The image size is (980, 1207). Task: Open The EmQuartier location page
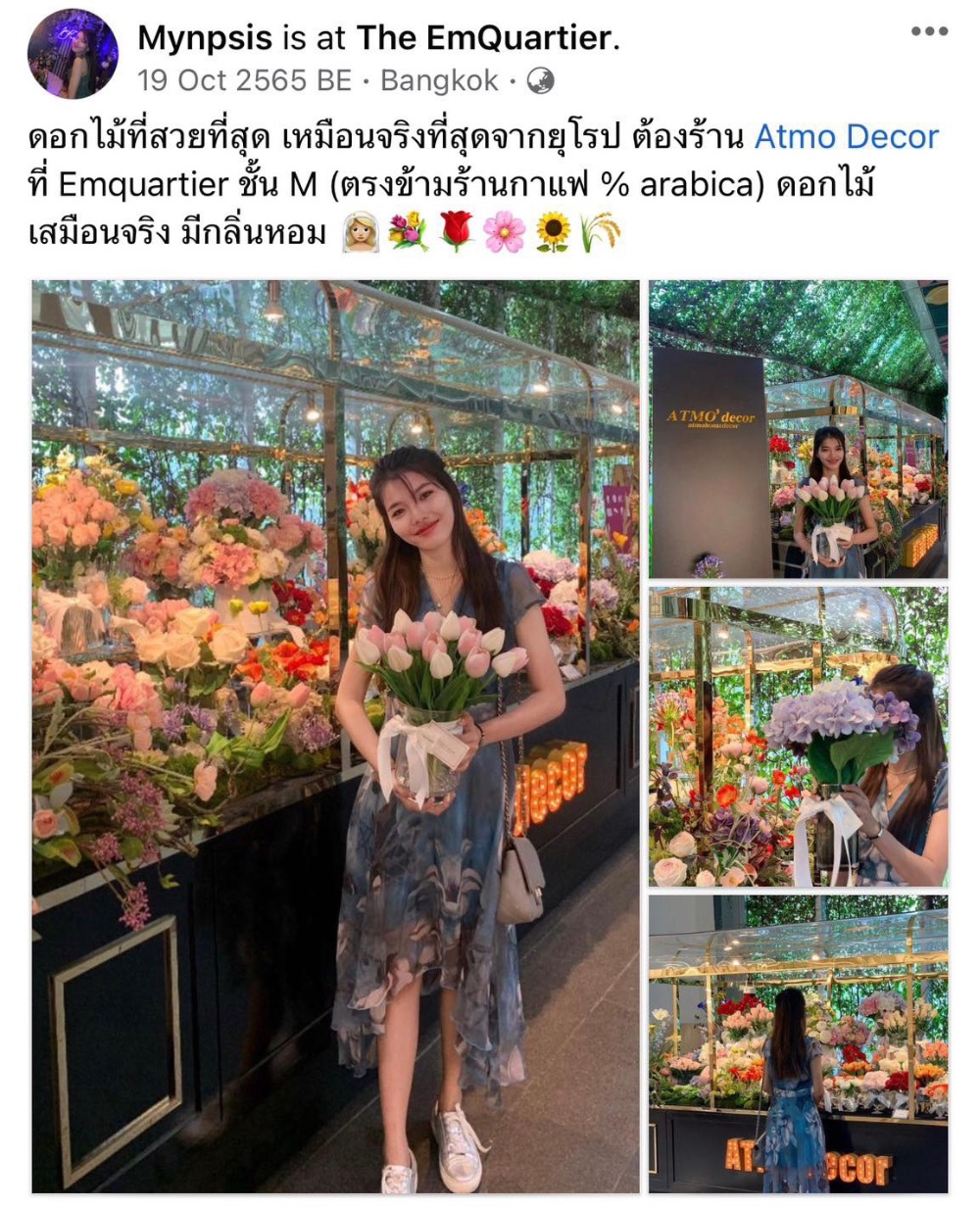[486, 38]
